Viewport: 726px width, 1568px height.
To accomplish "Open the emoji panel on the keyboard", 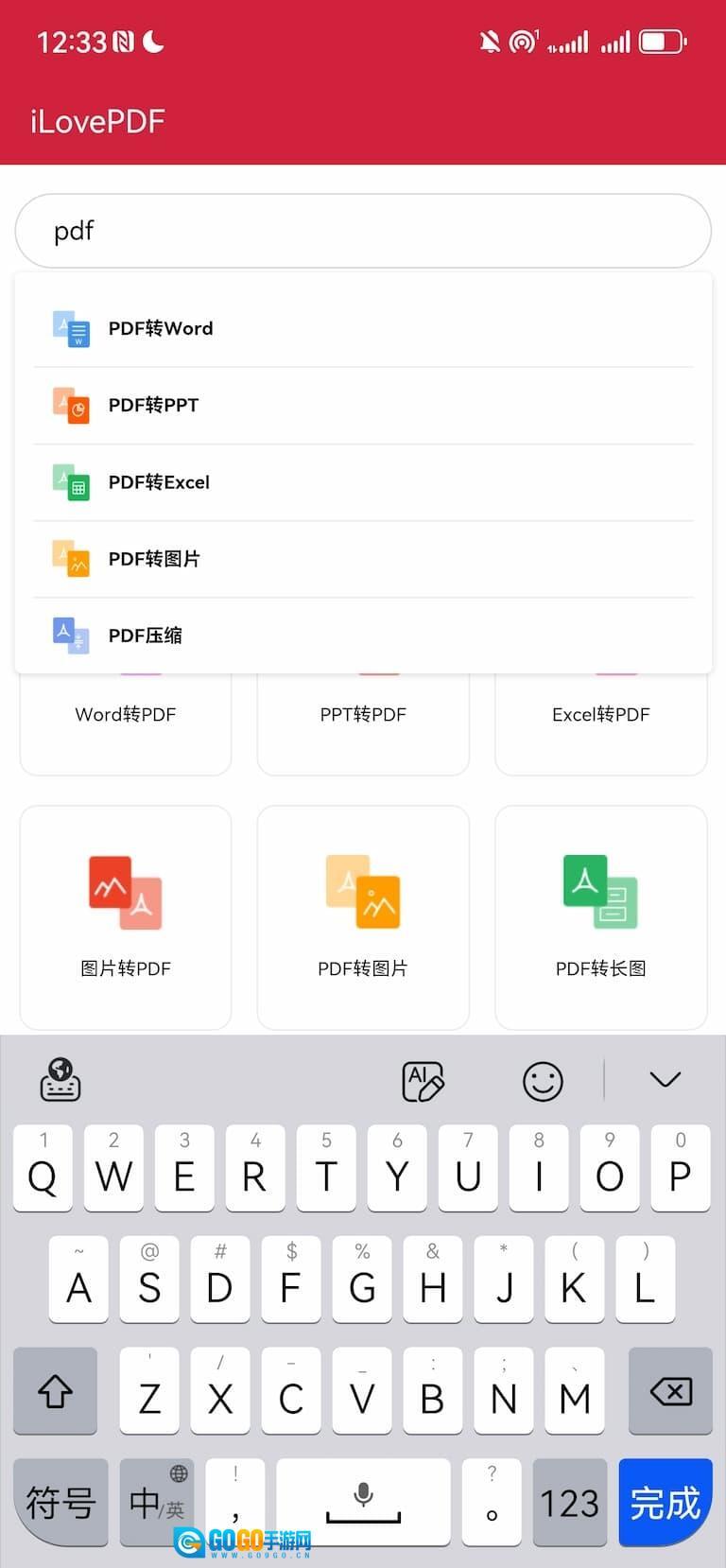I will (x=543, y=1081).
